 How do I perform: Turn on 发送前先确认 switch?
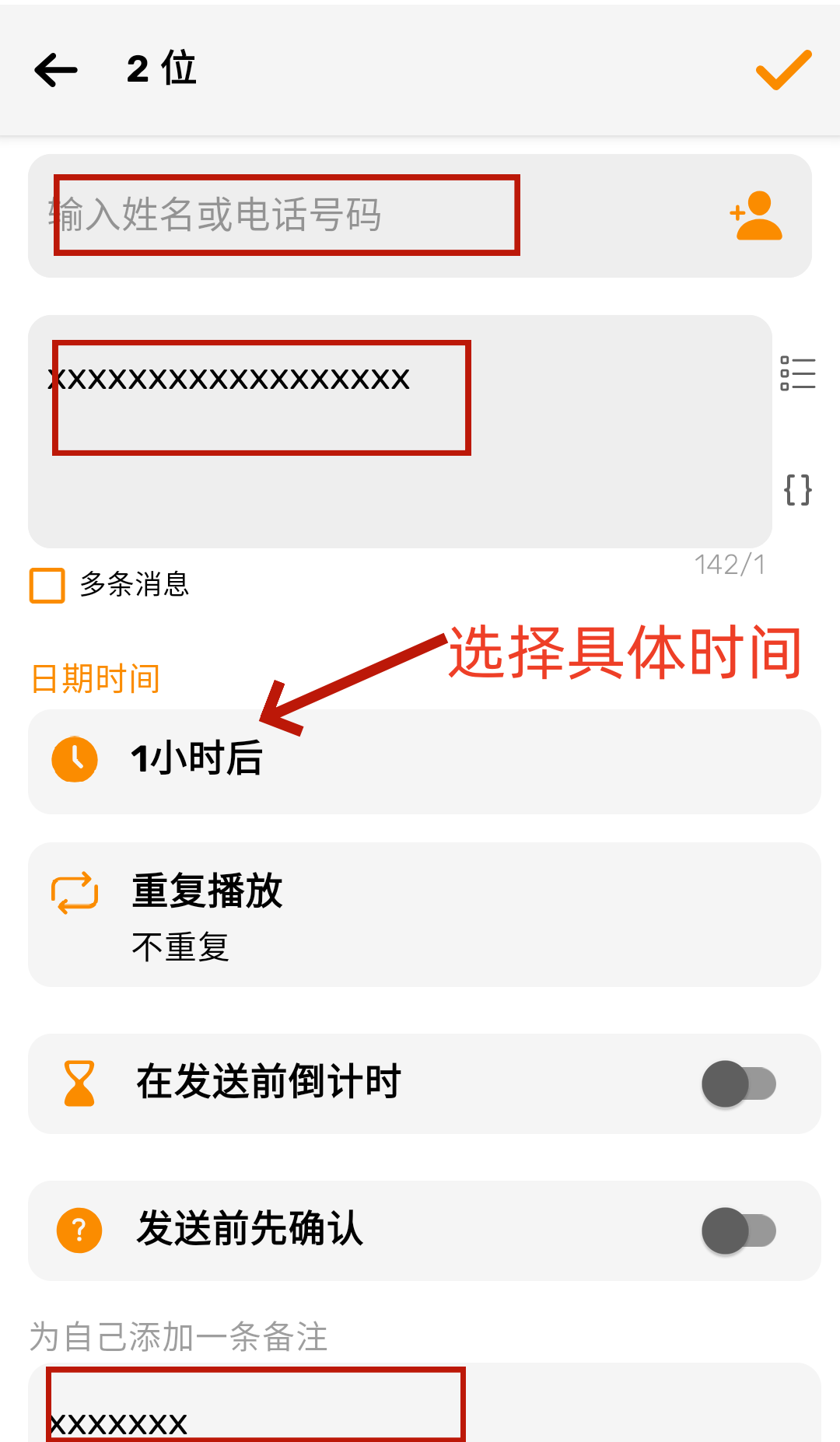739,1230
